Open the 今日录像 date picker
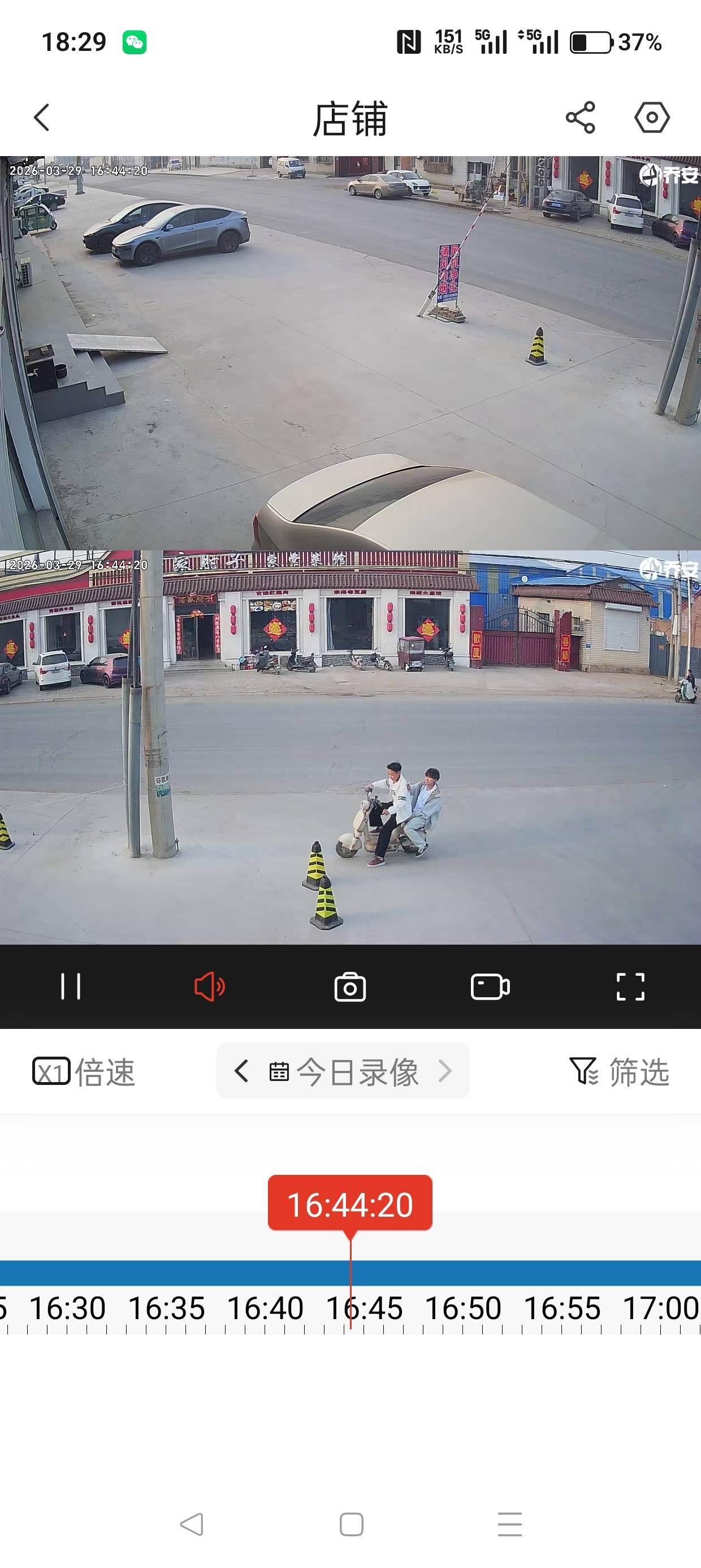 344,1071
